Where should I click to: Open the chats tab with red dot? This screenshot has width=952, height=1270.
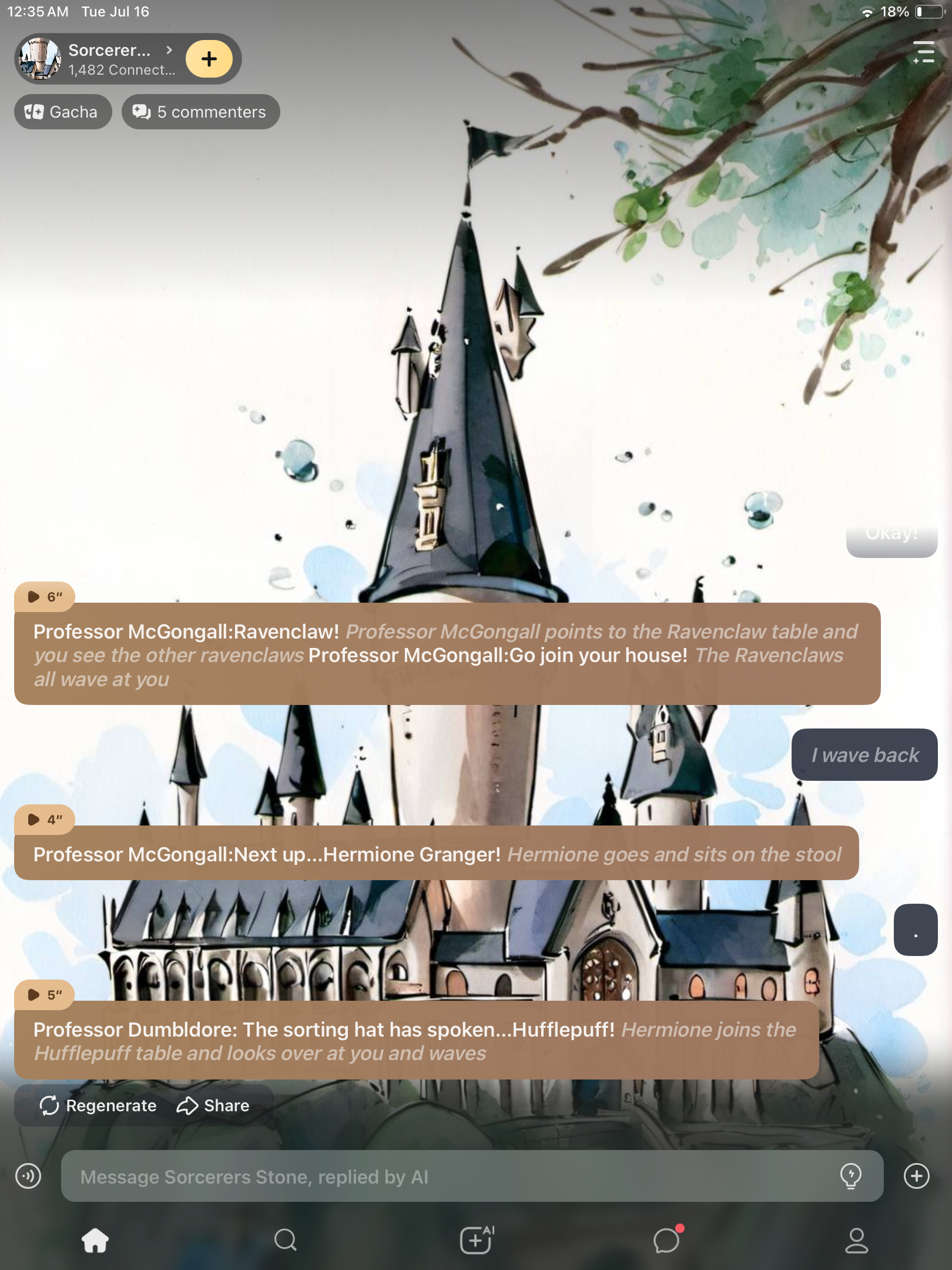666,1241
